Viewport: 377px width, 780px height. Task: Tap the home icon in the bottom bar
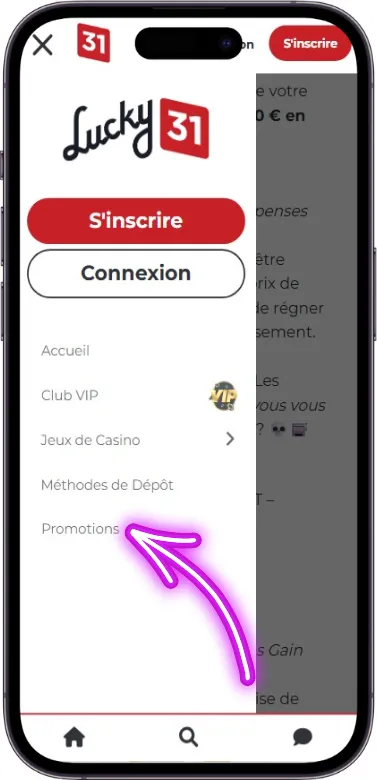[74, 737]
